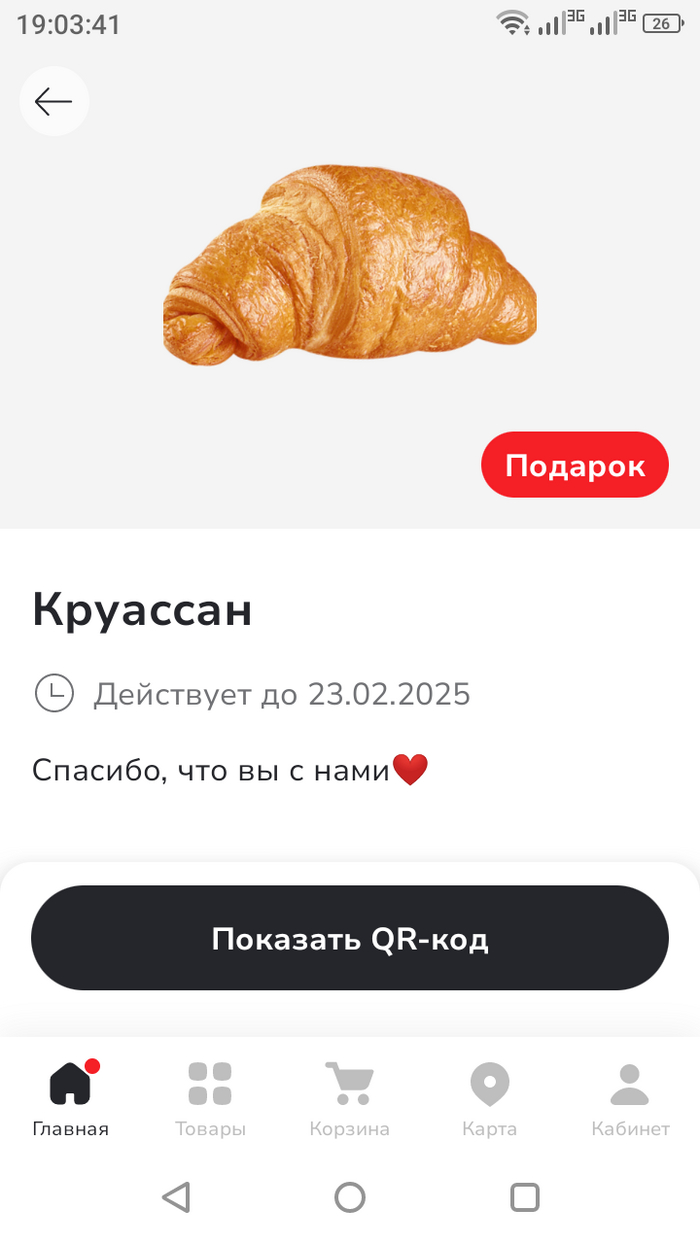700x1244 pixels.
Task: Show the QR code for the croissant gift
Action: [x=349, y=938]
